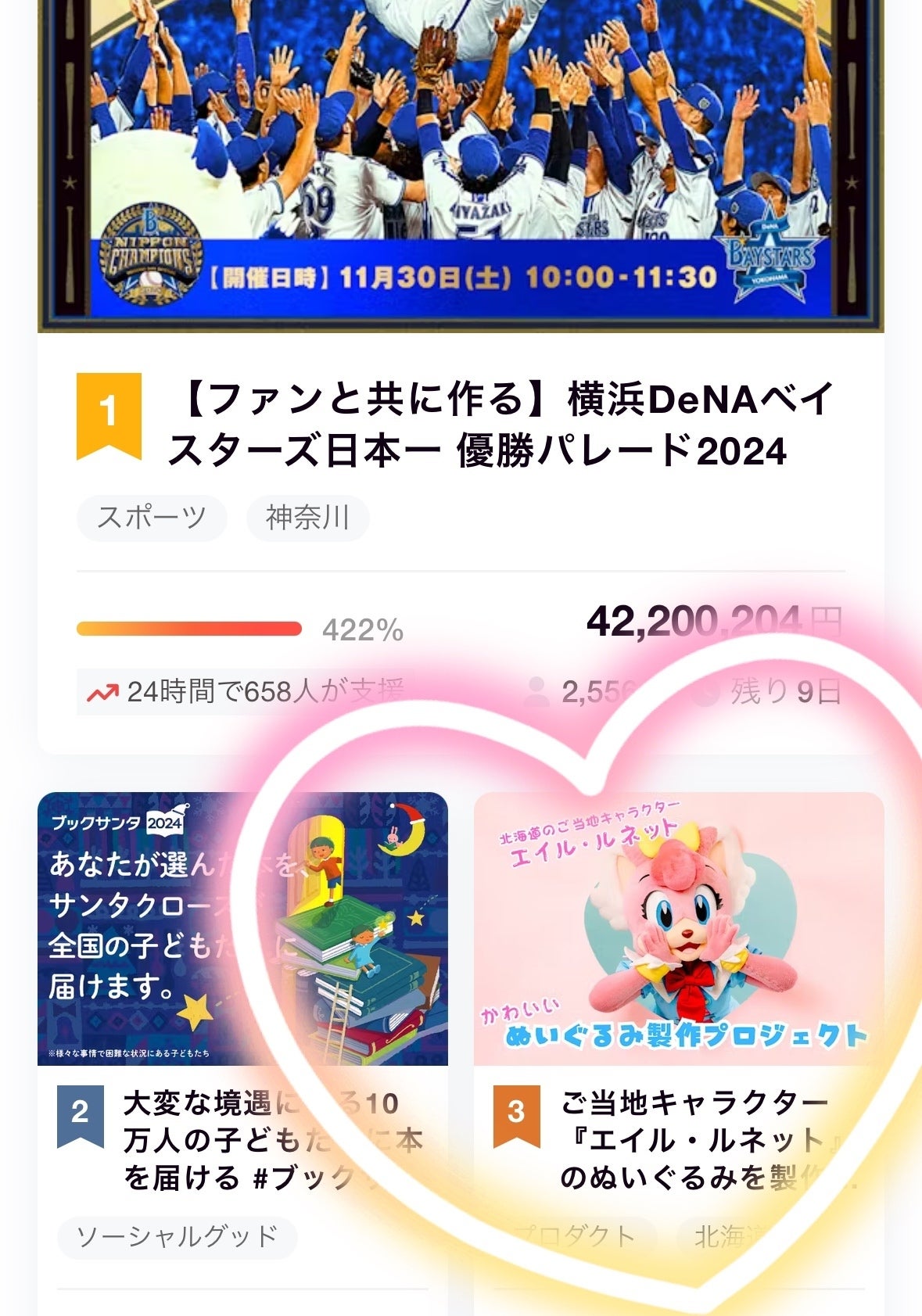Screen dimensions: 922x1316
Task: Open the ブックサンタ 2024 project card
Action: click(242, 929)
